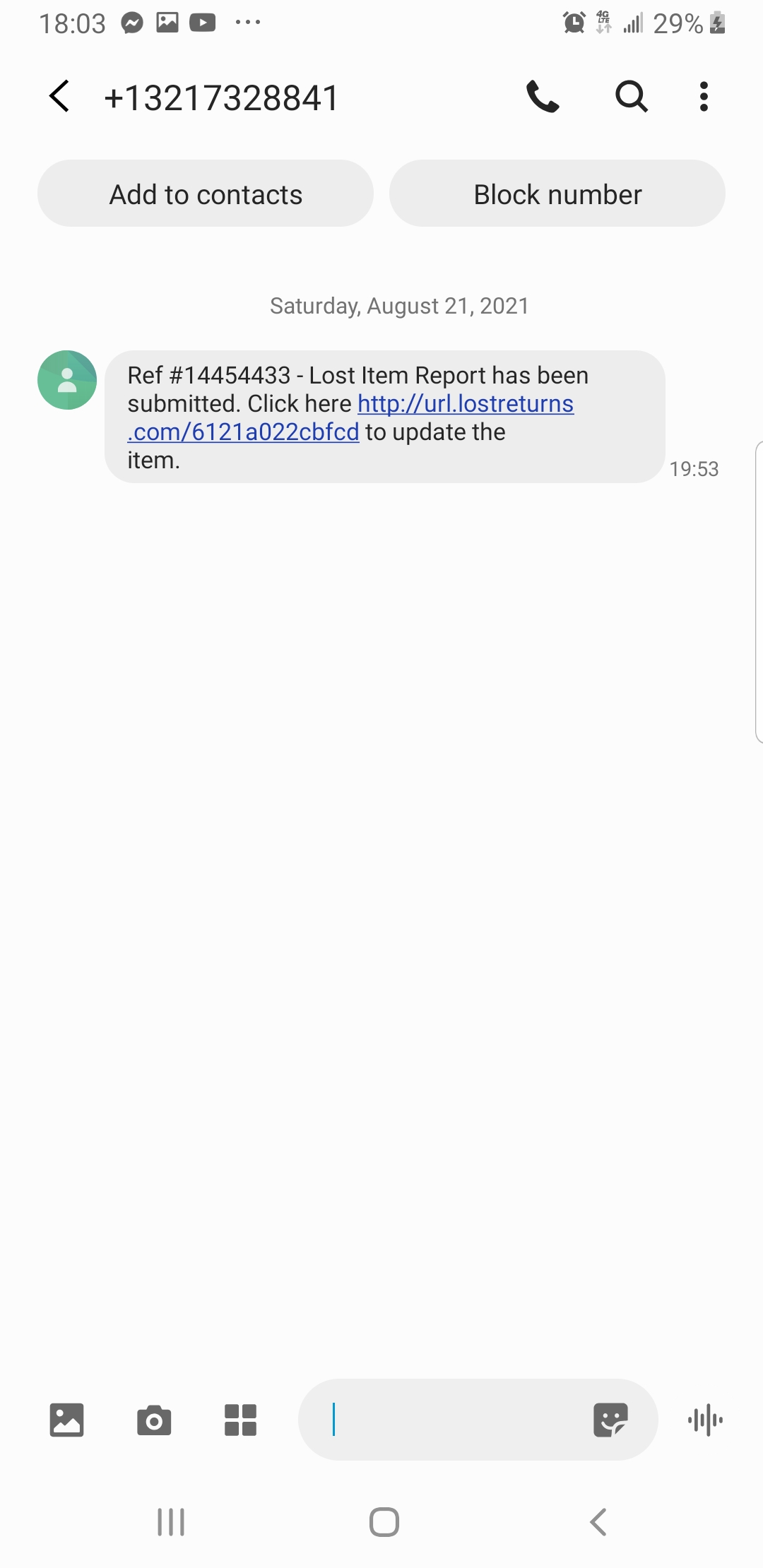Open search in this conversation

631,97
